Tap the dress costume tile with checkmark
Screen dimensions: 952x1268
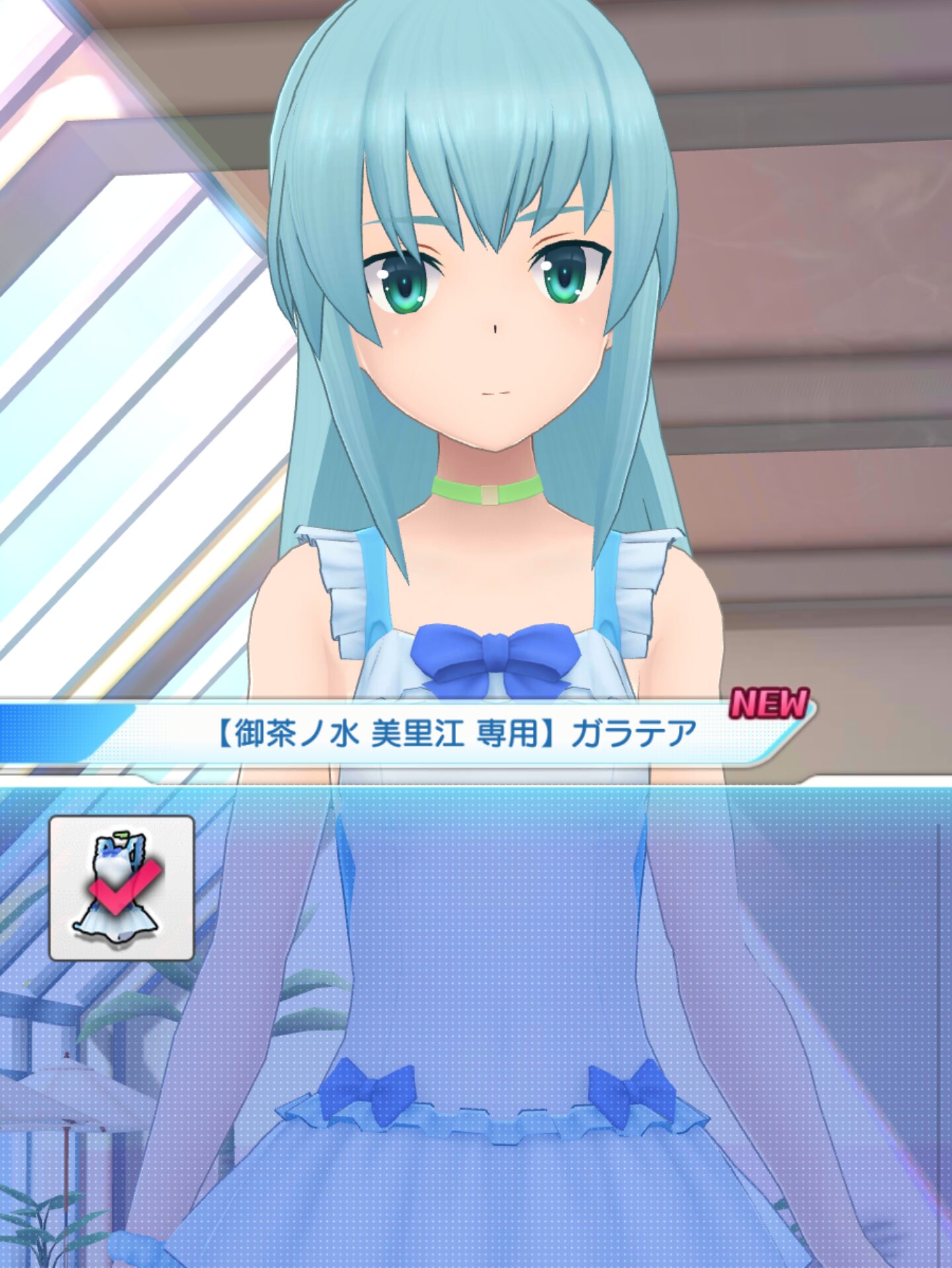(122, 887)
